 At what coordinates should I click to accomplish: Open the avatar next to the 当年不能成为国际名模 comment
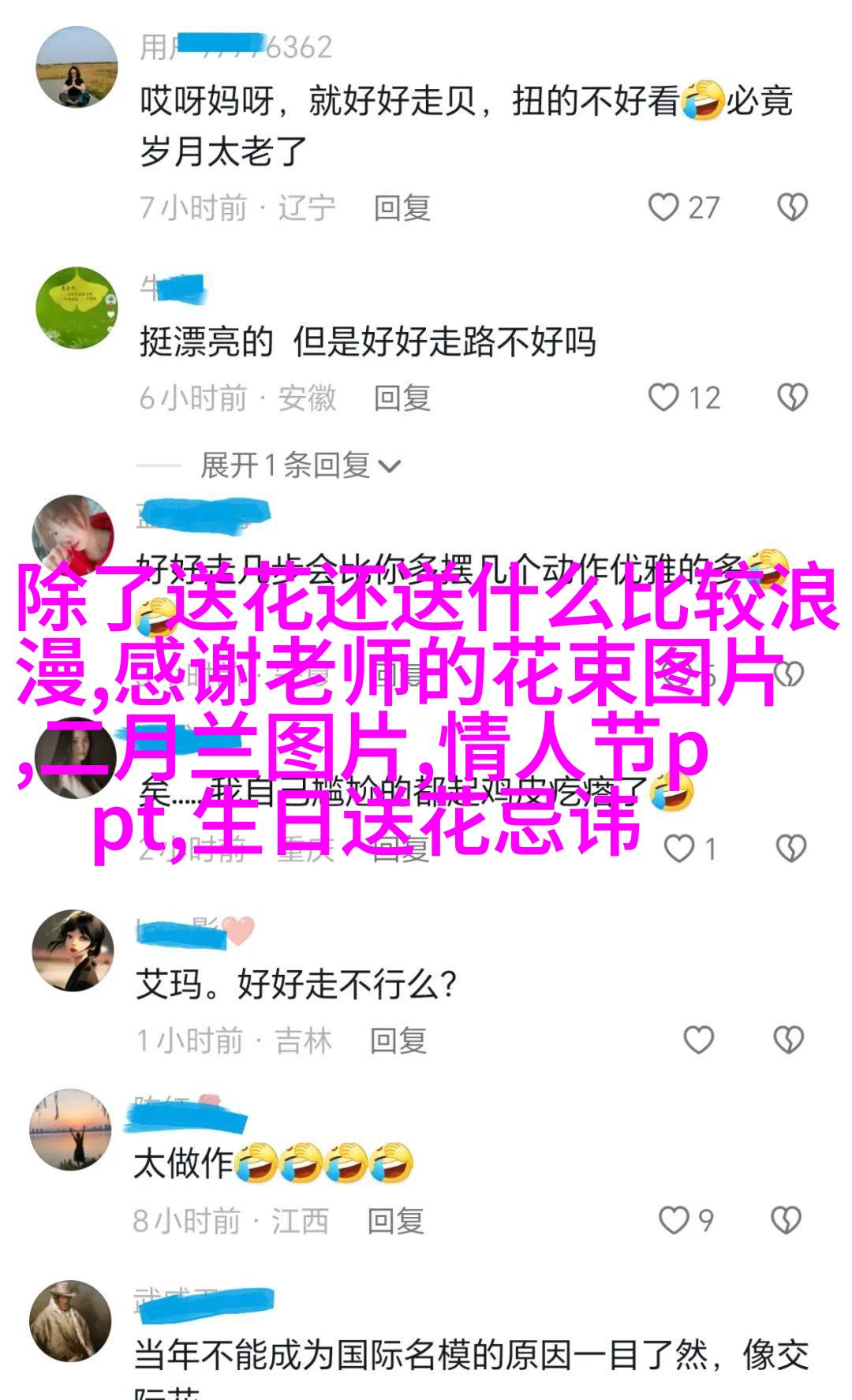pos(70,1320)
